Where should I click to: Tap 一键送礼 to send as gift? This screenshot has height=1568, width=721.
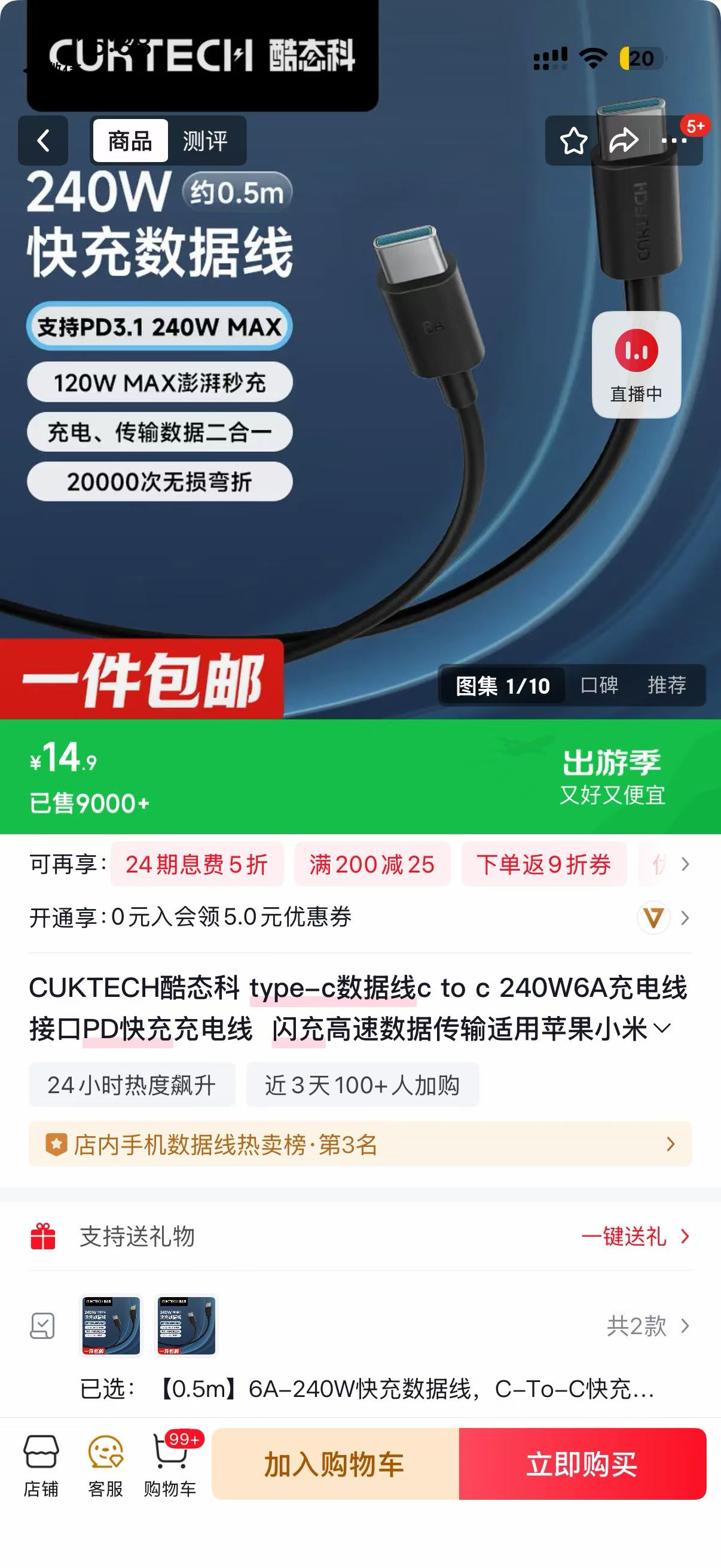pos(634,1236)
